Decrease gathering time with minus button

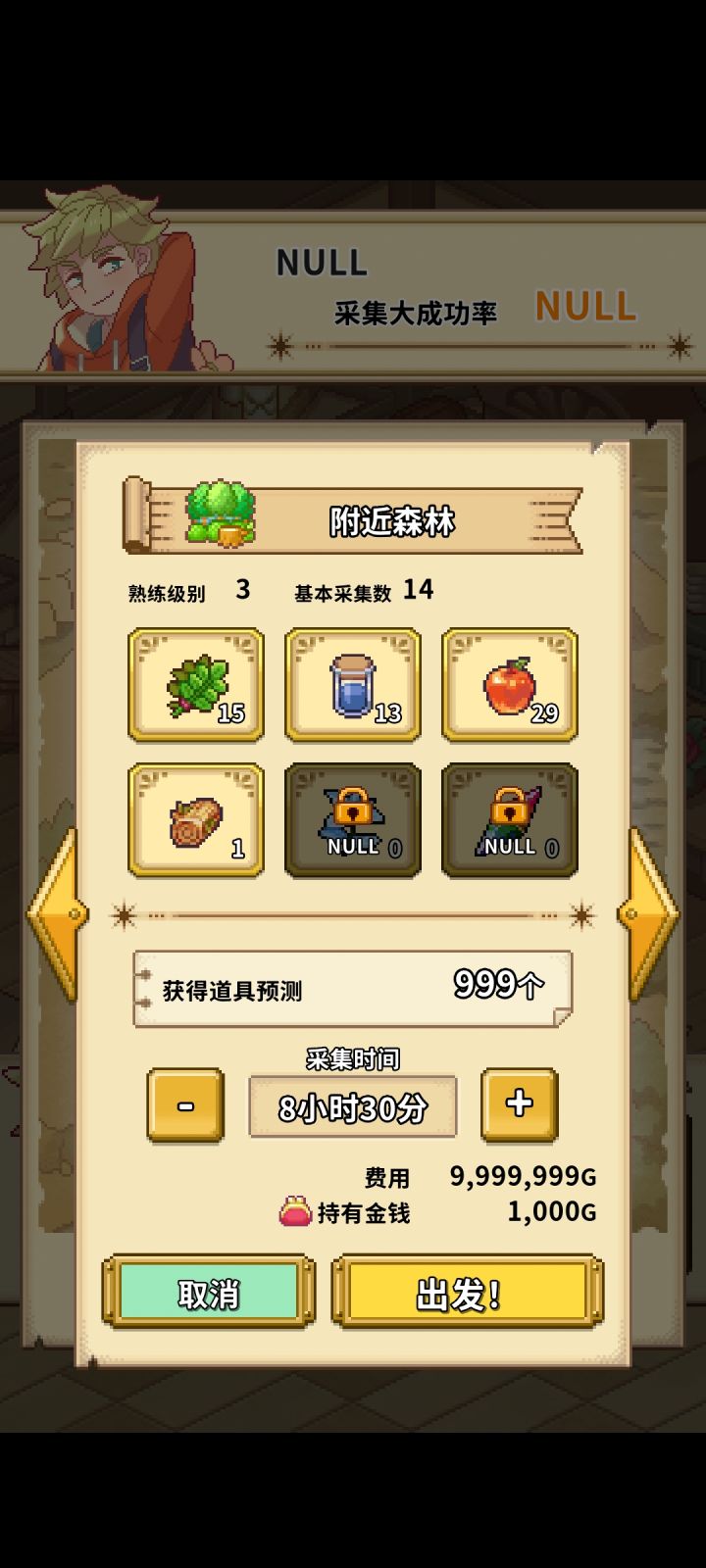184,1104
